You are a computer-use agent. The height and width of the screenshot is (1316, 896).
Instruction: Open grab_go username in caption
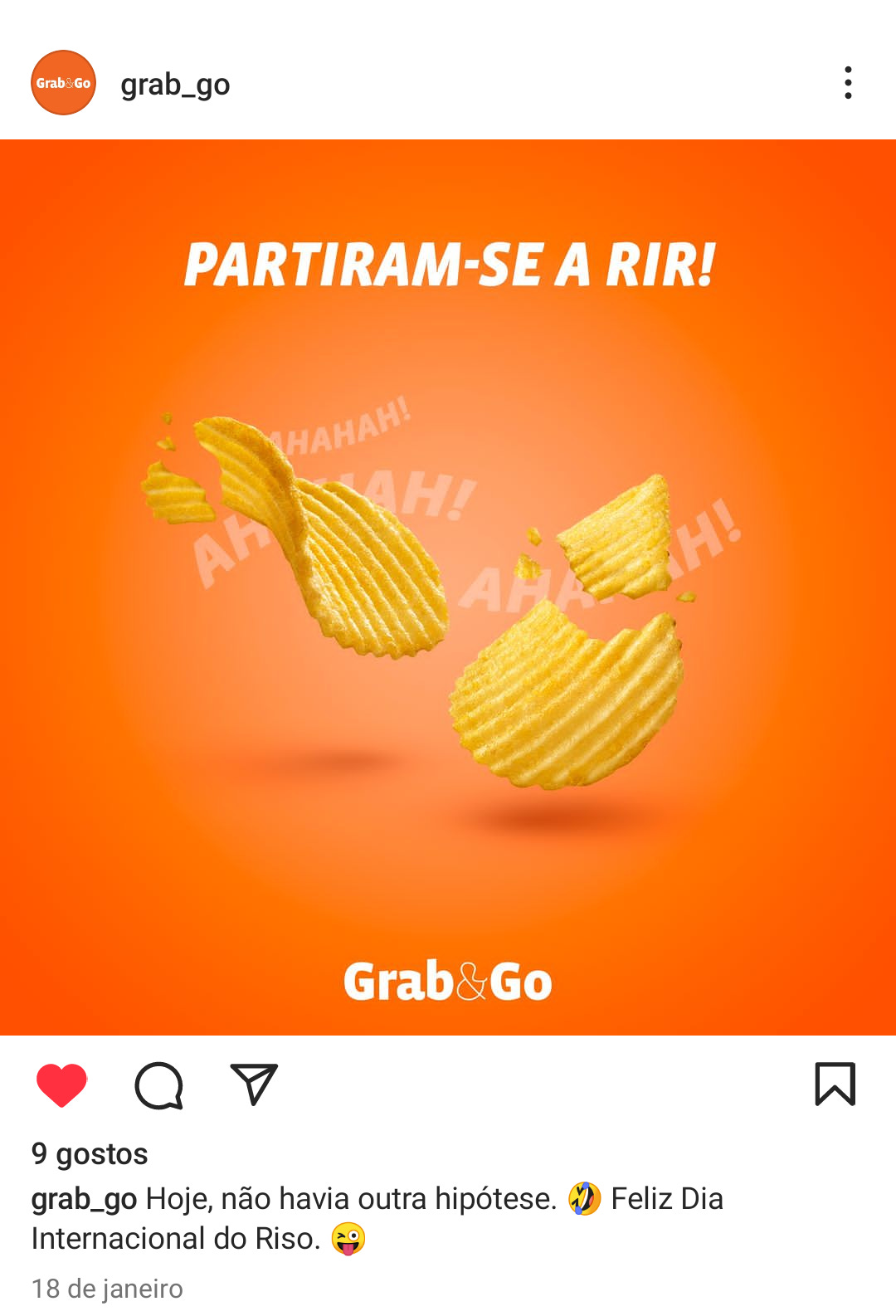(x=84, y=1199)
